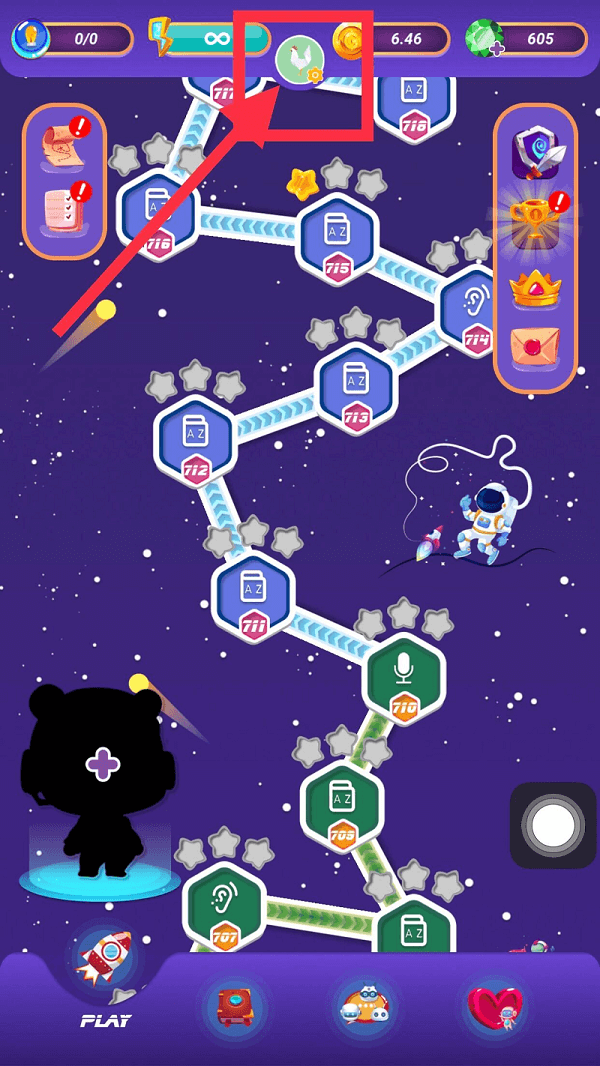600x1066 pixels.
Task: Open level 716 node
Action: (157, 214)
